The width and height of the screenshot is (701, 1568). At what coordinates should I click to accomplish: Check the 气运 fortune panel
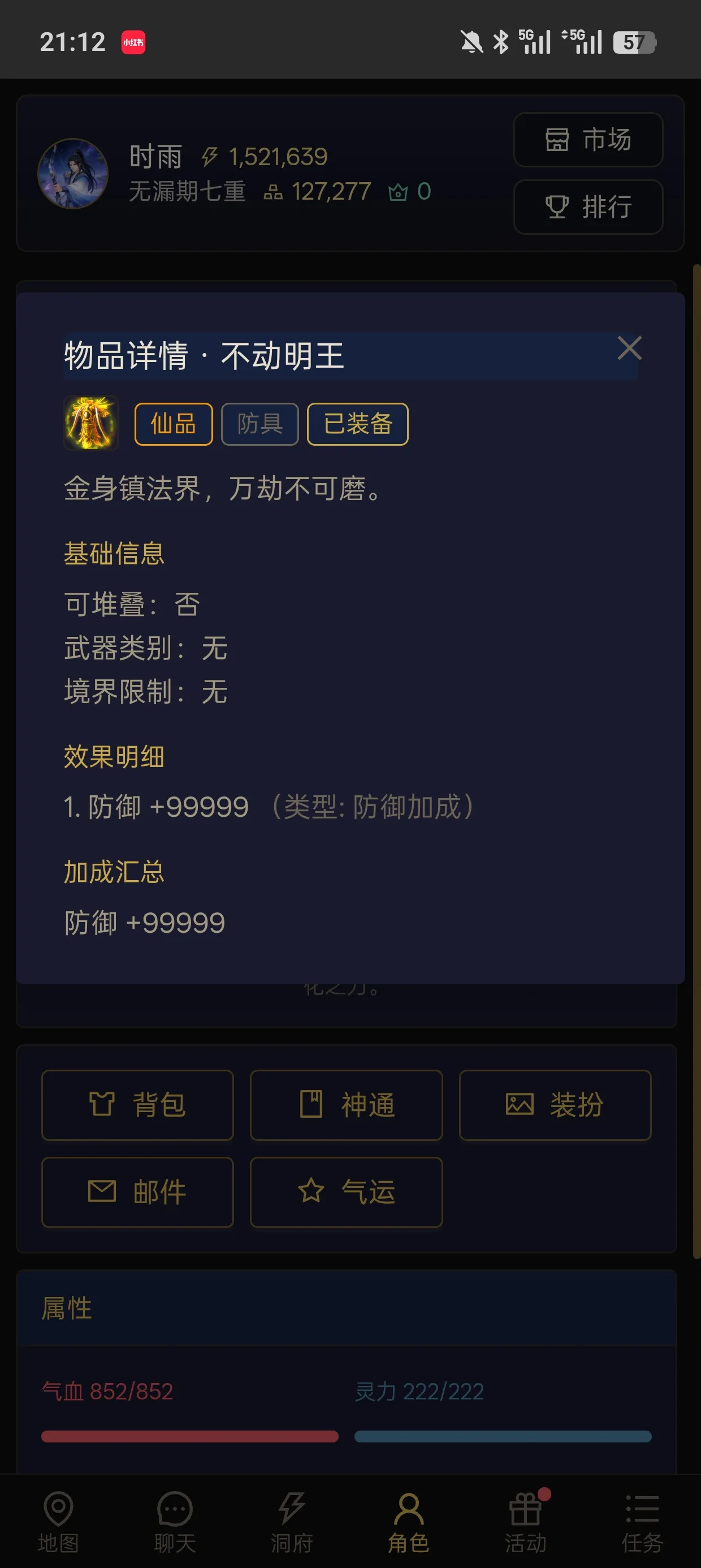(345, 1192)
